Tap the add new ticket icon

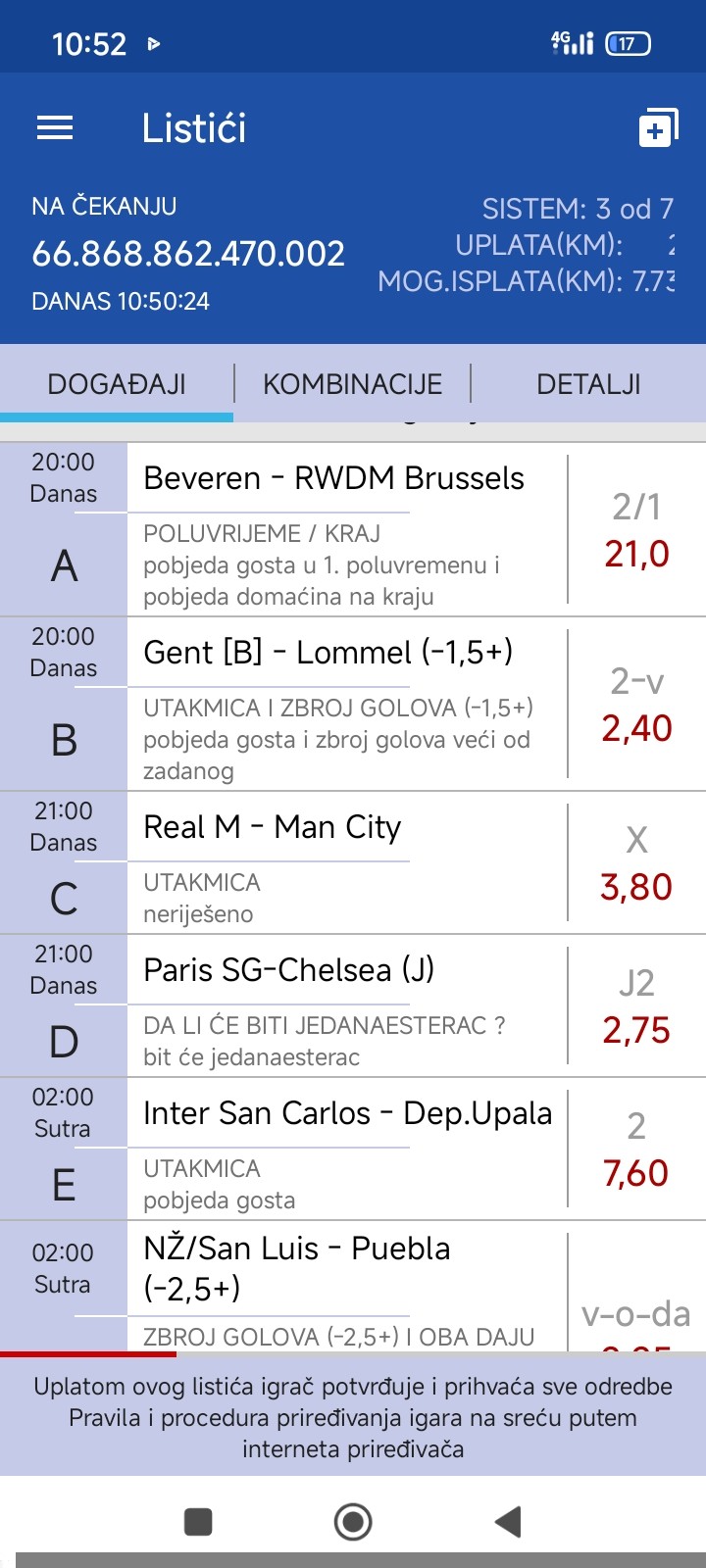[657, 128]
